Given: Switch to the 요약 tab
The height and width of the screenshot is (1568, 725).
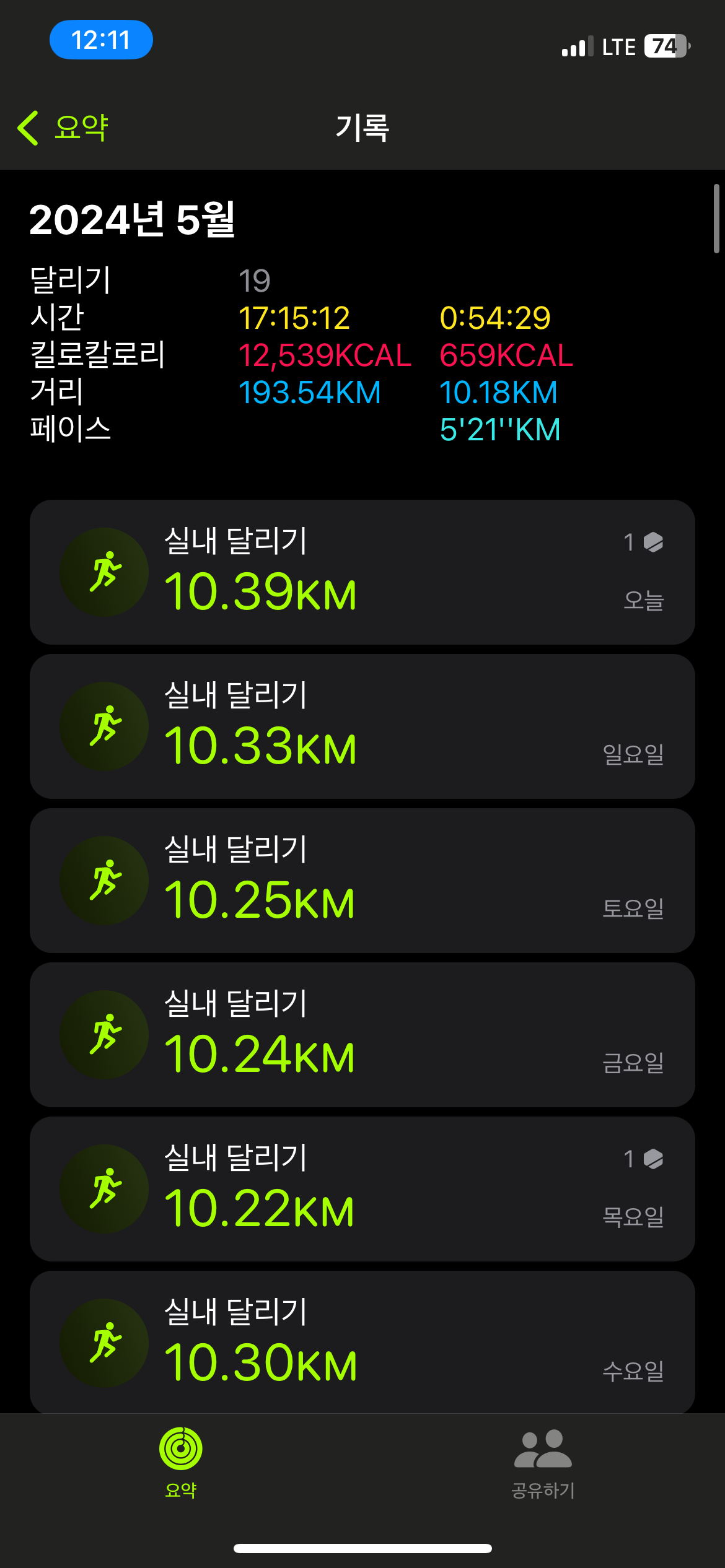Looking at the screenshot, I should pyautogui.click(x=181, y=1463).
